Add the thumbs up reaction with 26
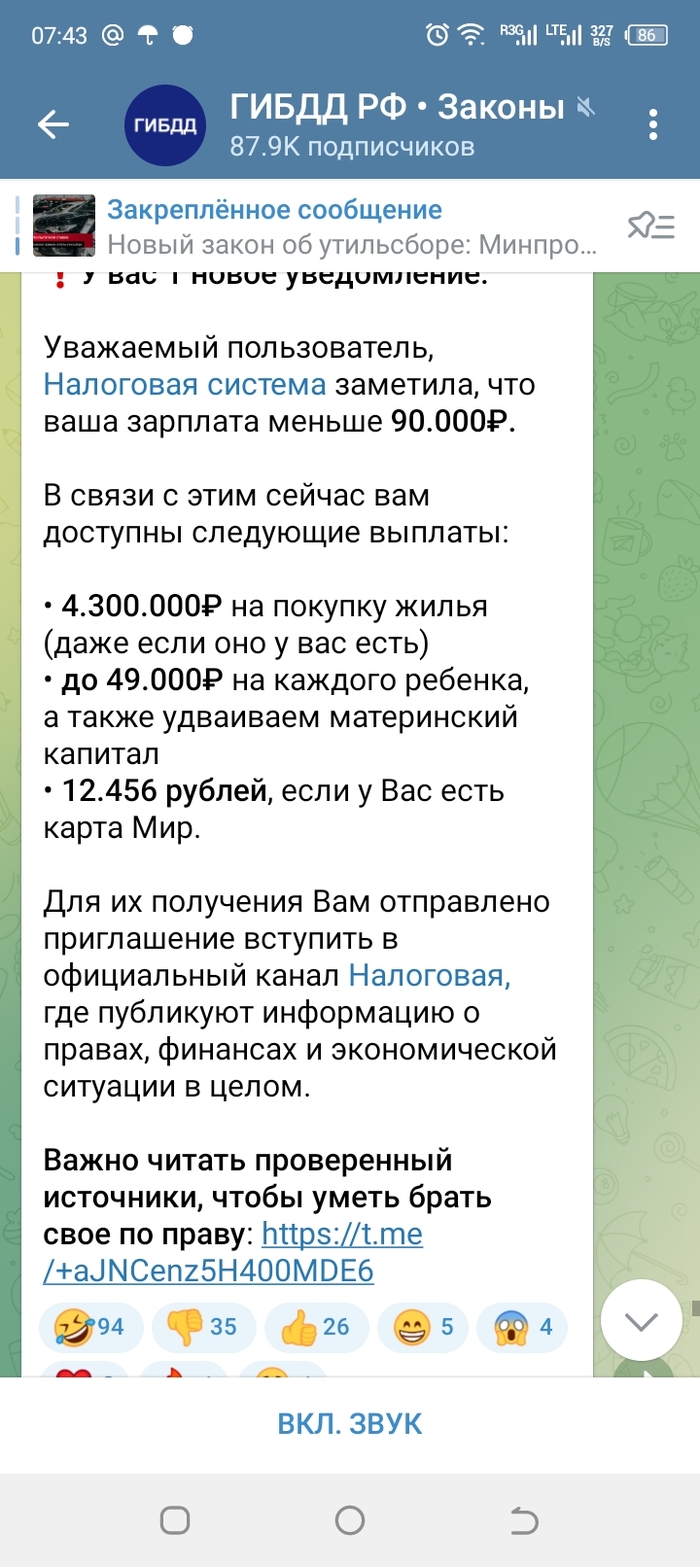Screen dimensions: 700x1567 (316, 1327)
